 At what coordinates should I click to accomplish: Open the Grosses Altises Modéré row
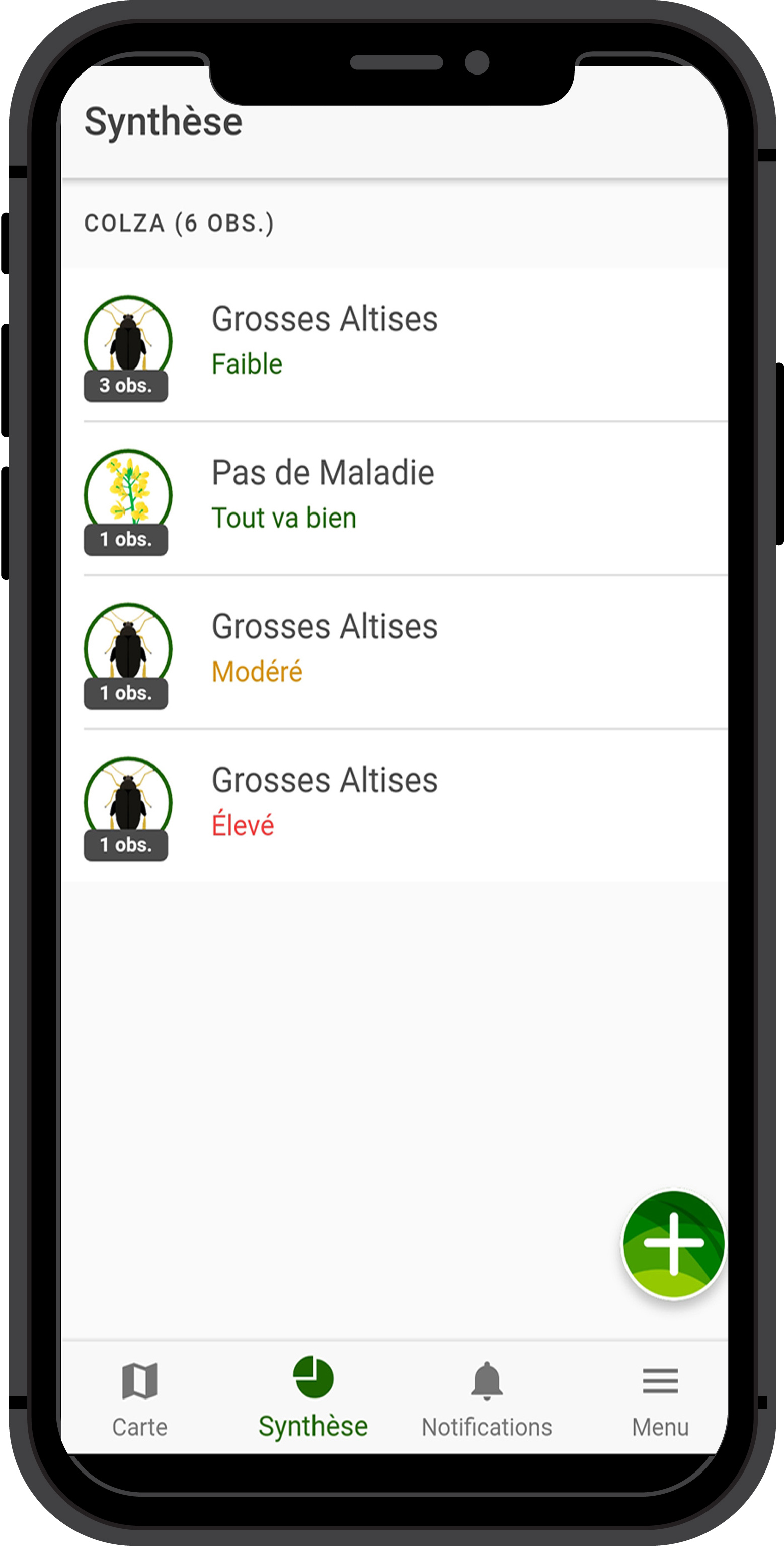tap(393, 652)
